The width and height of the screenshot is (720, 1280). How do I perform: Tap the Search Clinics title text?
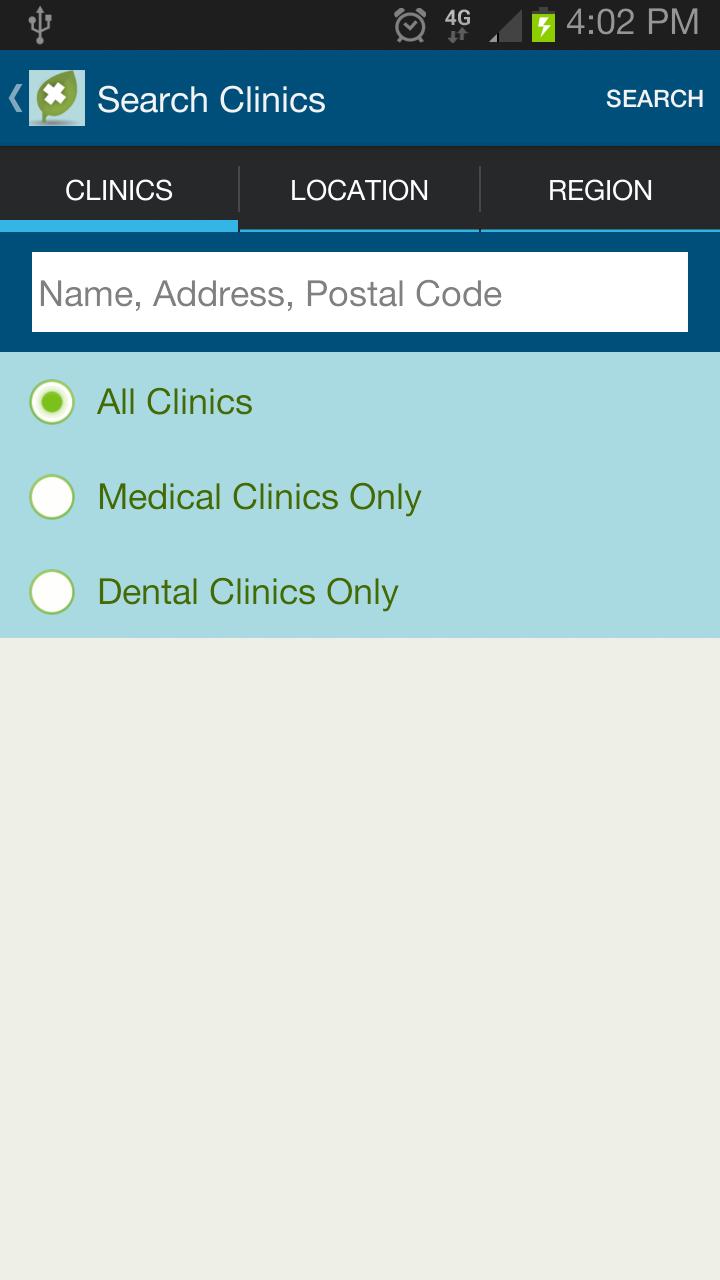coord(210,99)
